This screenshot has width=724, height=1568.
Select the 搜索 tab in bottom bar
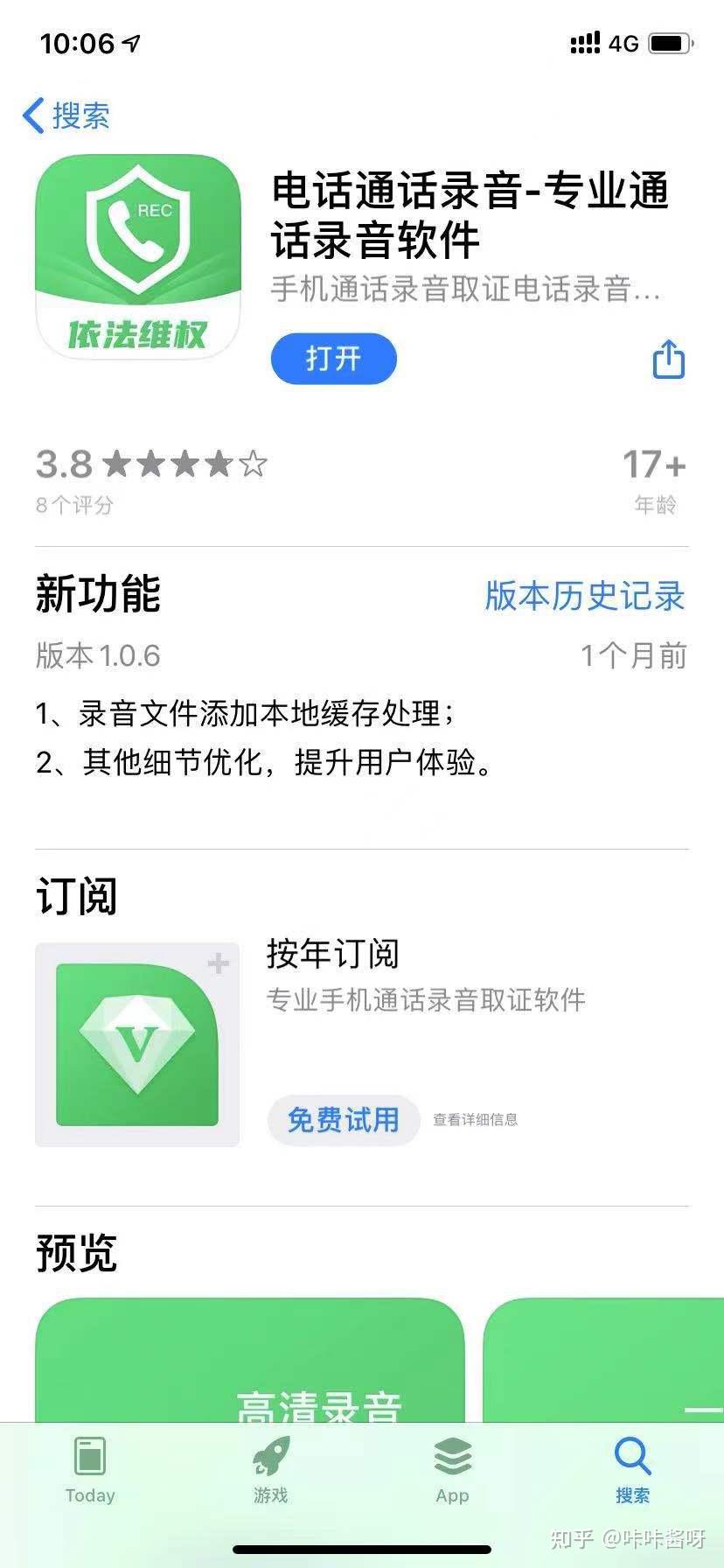[x=632, y=1470]
